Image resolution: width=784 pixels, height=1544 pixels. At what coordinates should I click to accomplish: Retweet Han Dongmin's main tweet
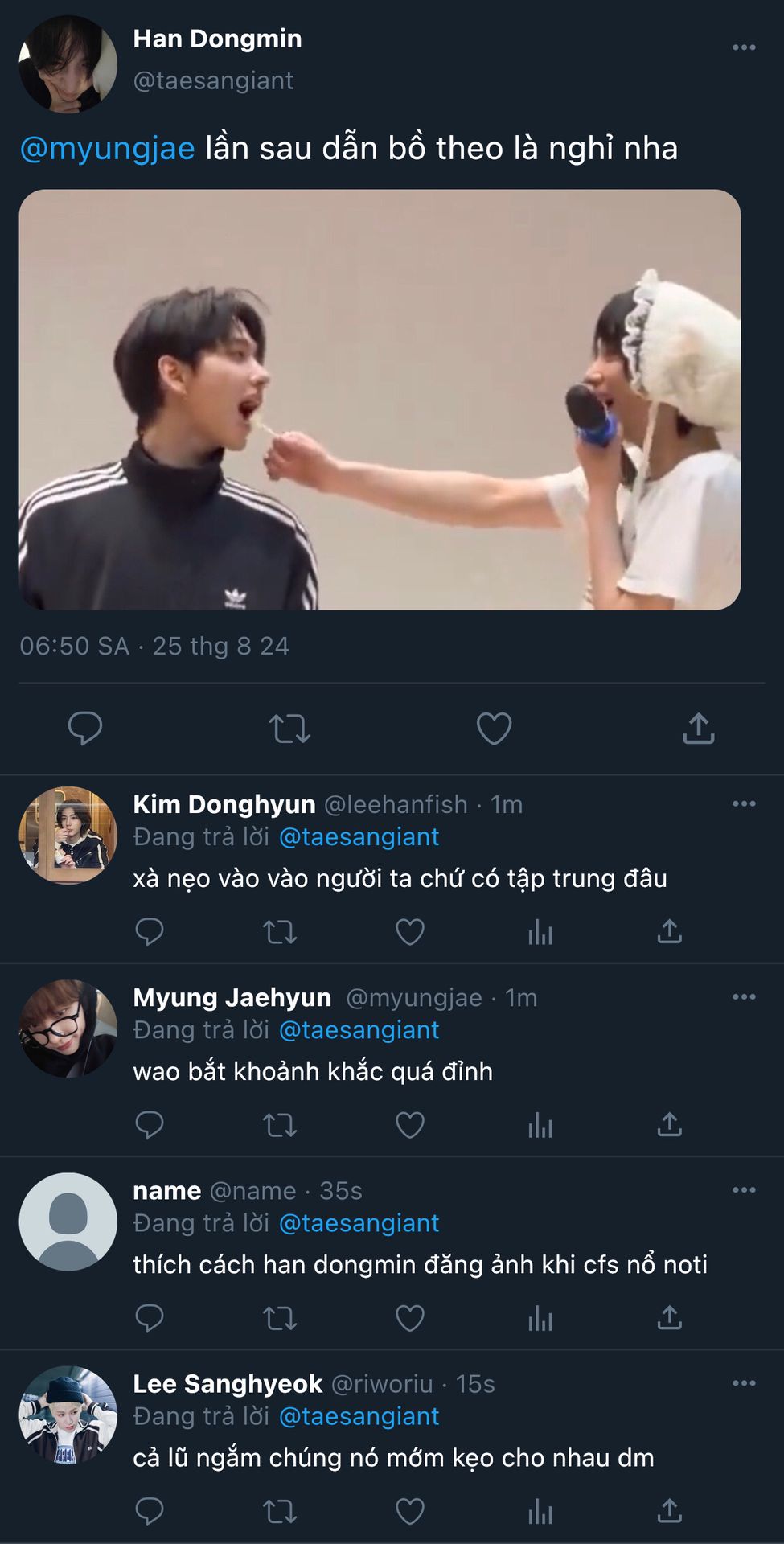click(x=289, y=729)
